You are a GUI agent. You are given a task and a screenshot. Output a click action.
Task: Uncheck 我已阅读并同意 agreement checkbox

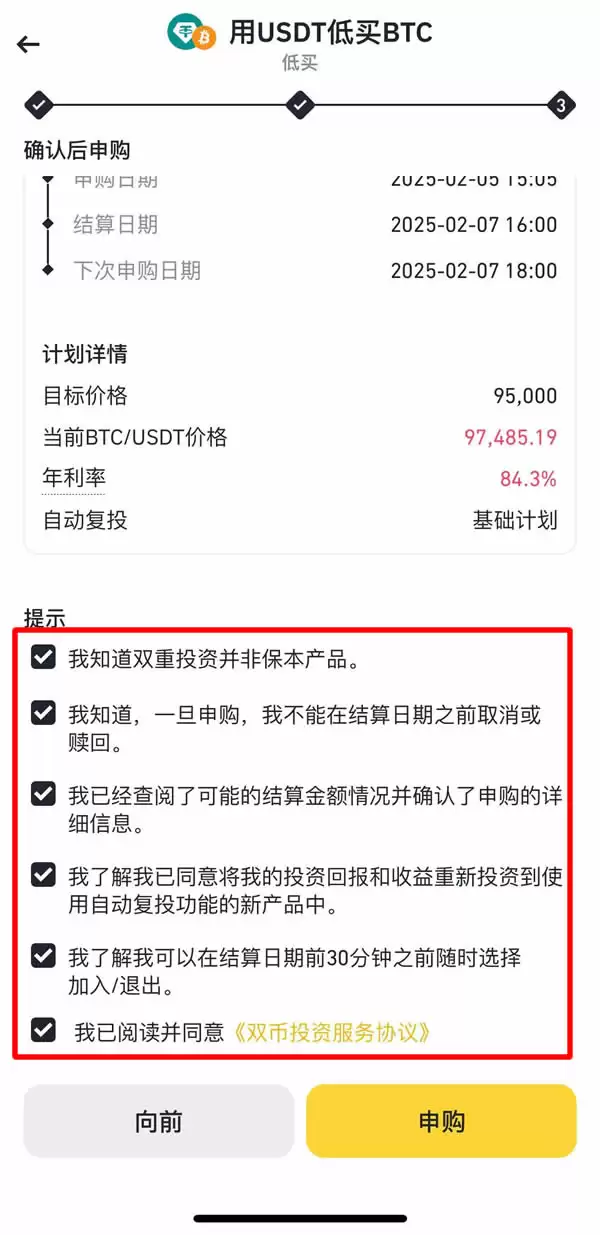[x=43, y=1029]
